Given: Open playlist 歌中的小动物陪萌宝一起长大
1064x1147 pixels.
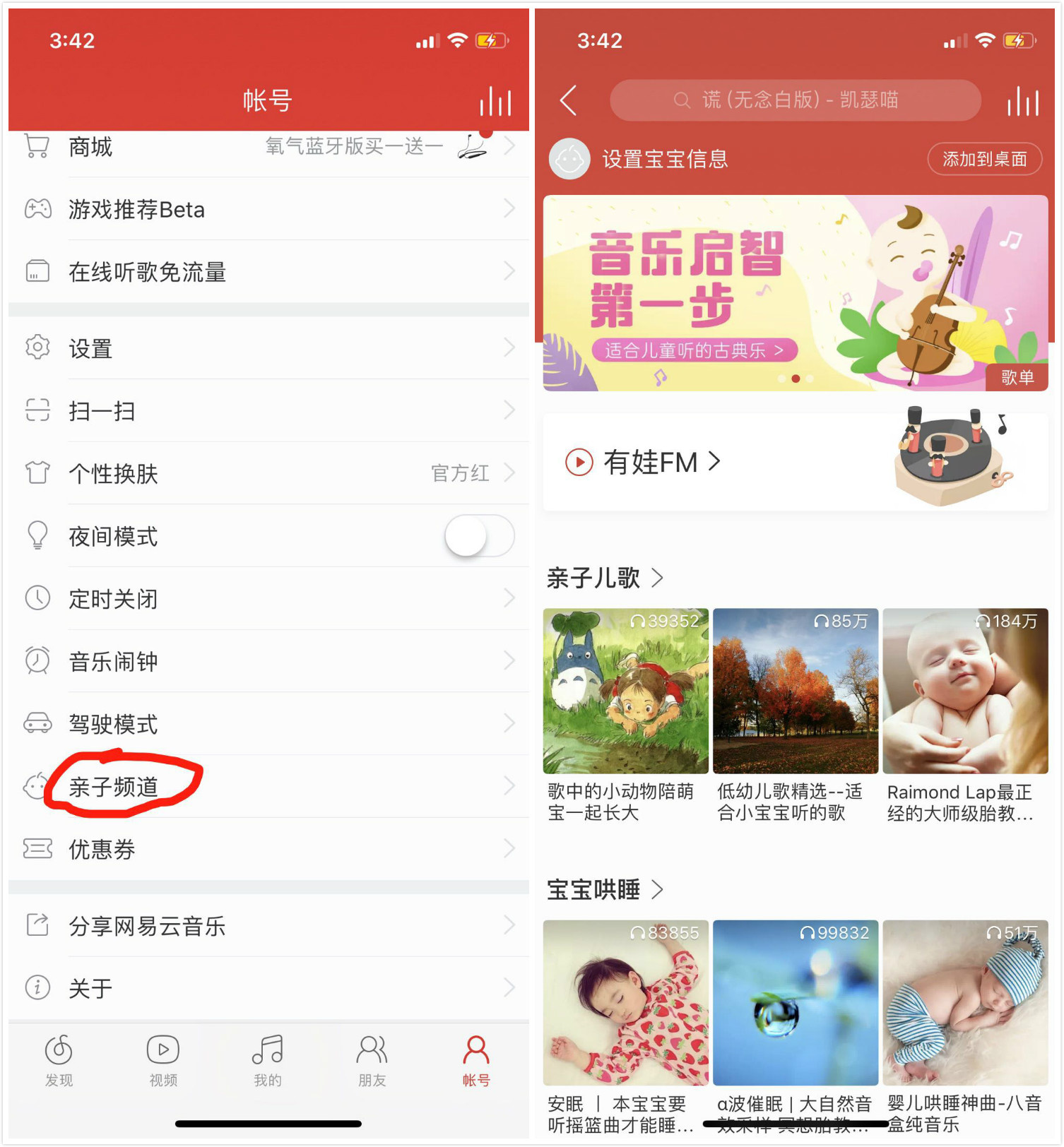Looking at the screenshot, I should [625, 715].
